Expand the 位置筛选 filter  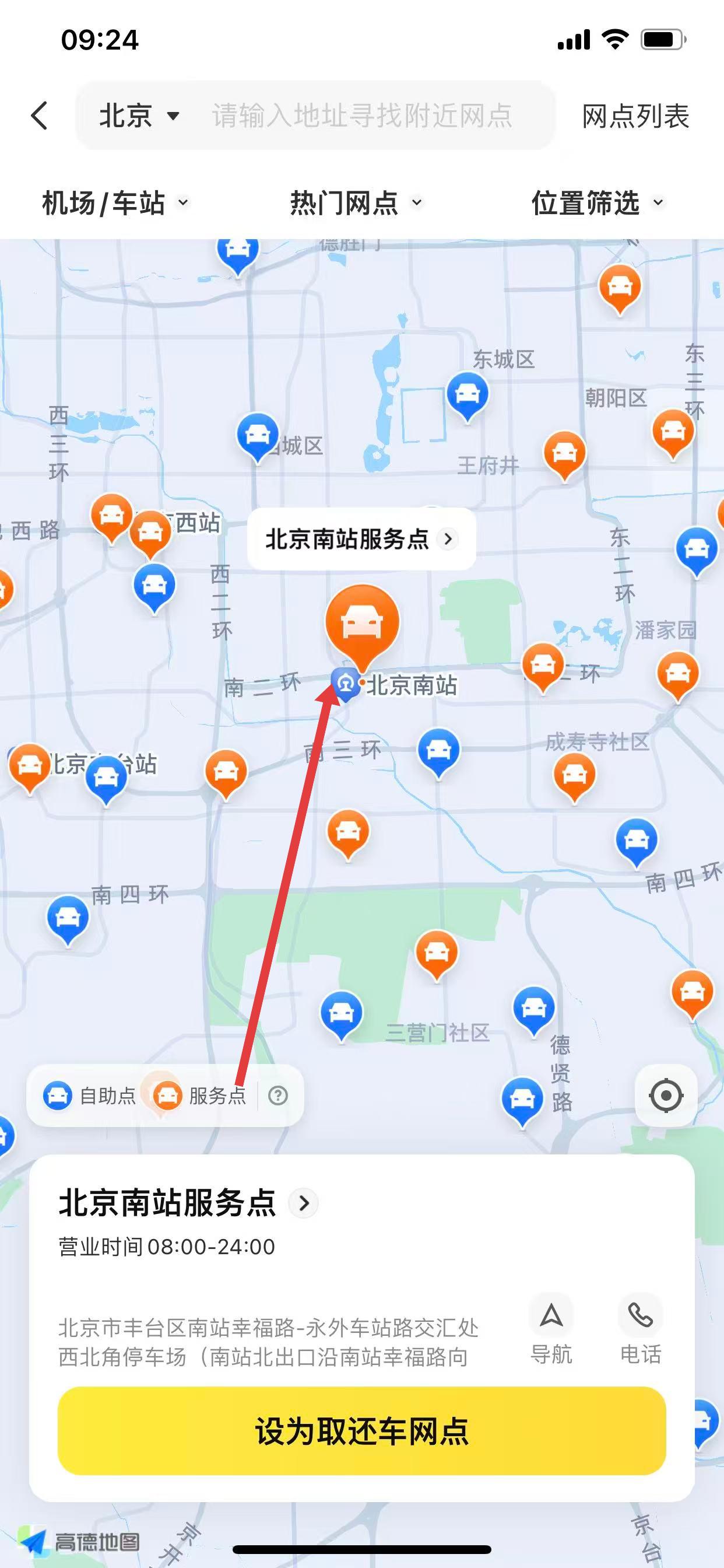pos(597,202)
